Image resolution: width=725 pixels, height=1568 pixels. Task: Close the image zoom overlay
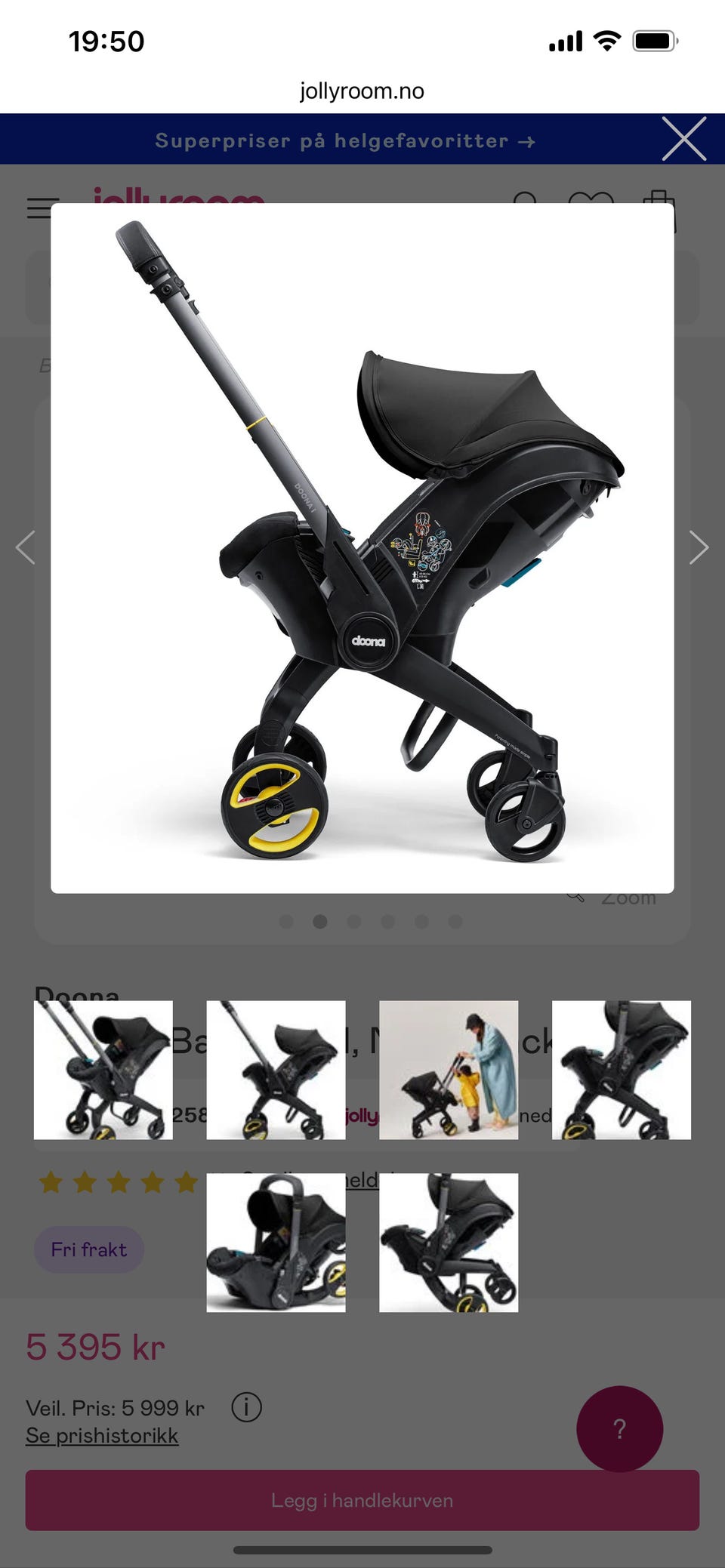(684, 139)
